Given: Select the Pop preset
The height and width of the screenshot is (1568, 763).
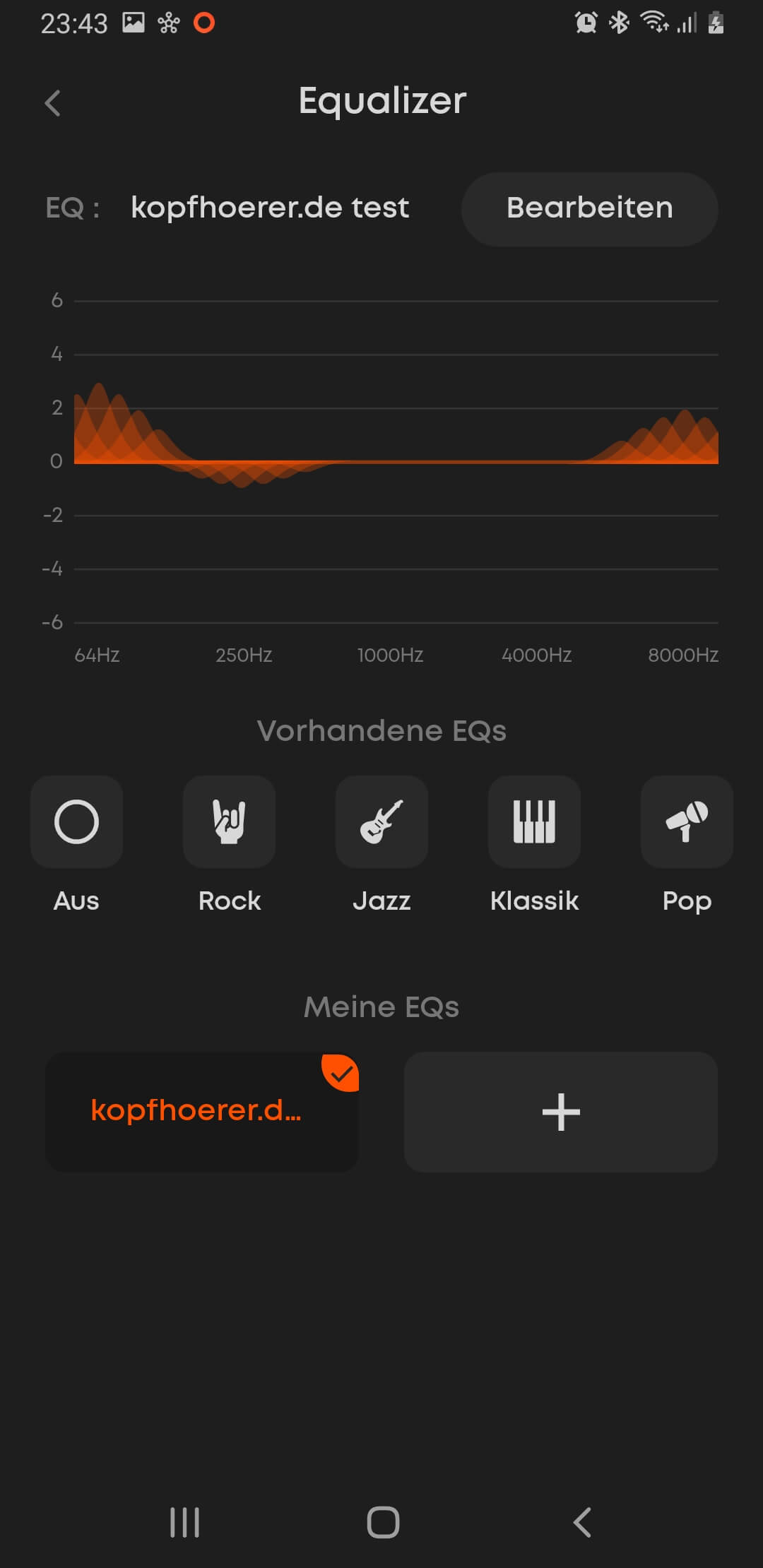Looking at the screenshot, I should pyautogui.click(x=686, y=822).
